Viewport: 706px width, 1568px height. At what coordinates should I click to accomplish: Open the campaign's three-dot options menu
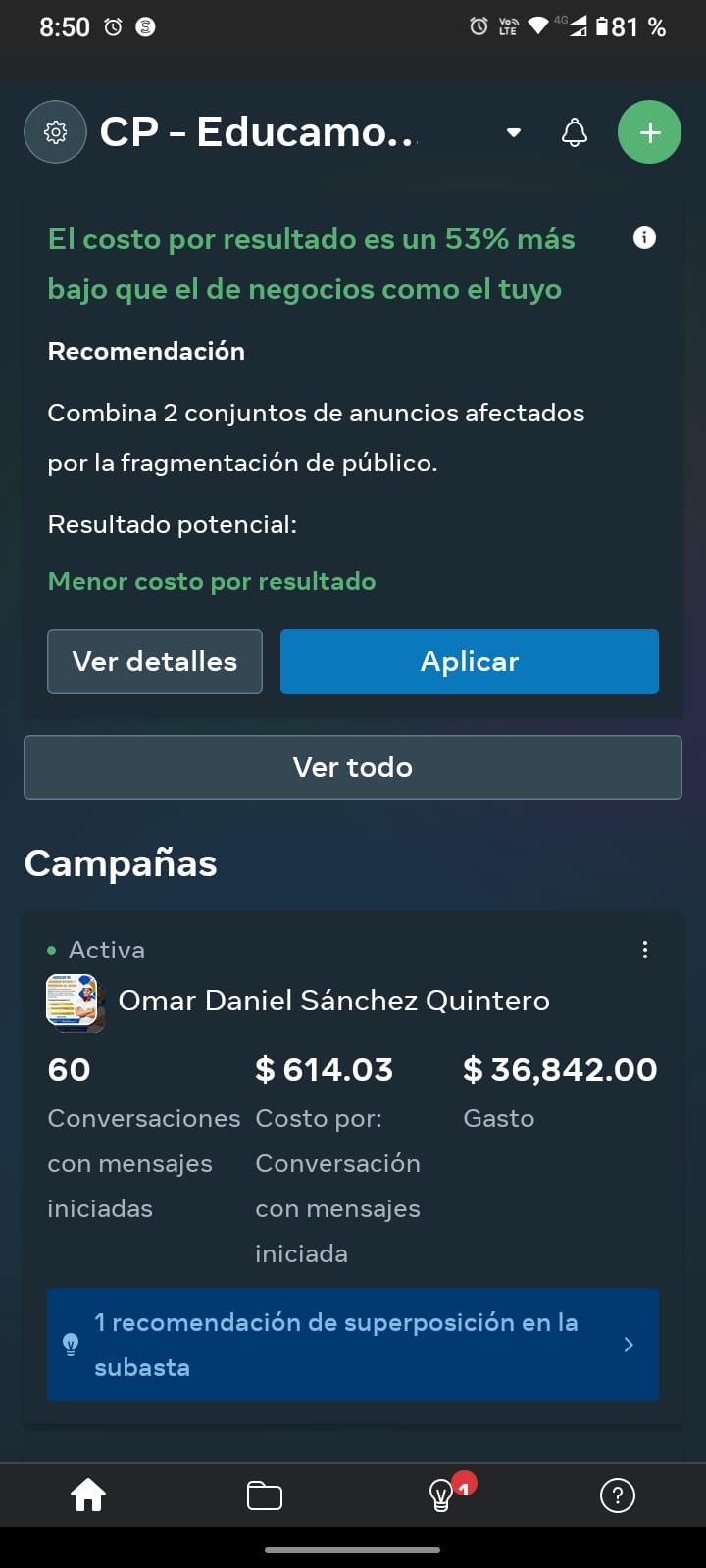pos(644,950)
